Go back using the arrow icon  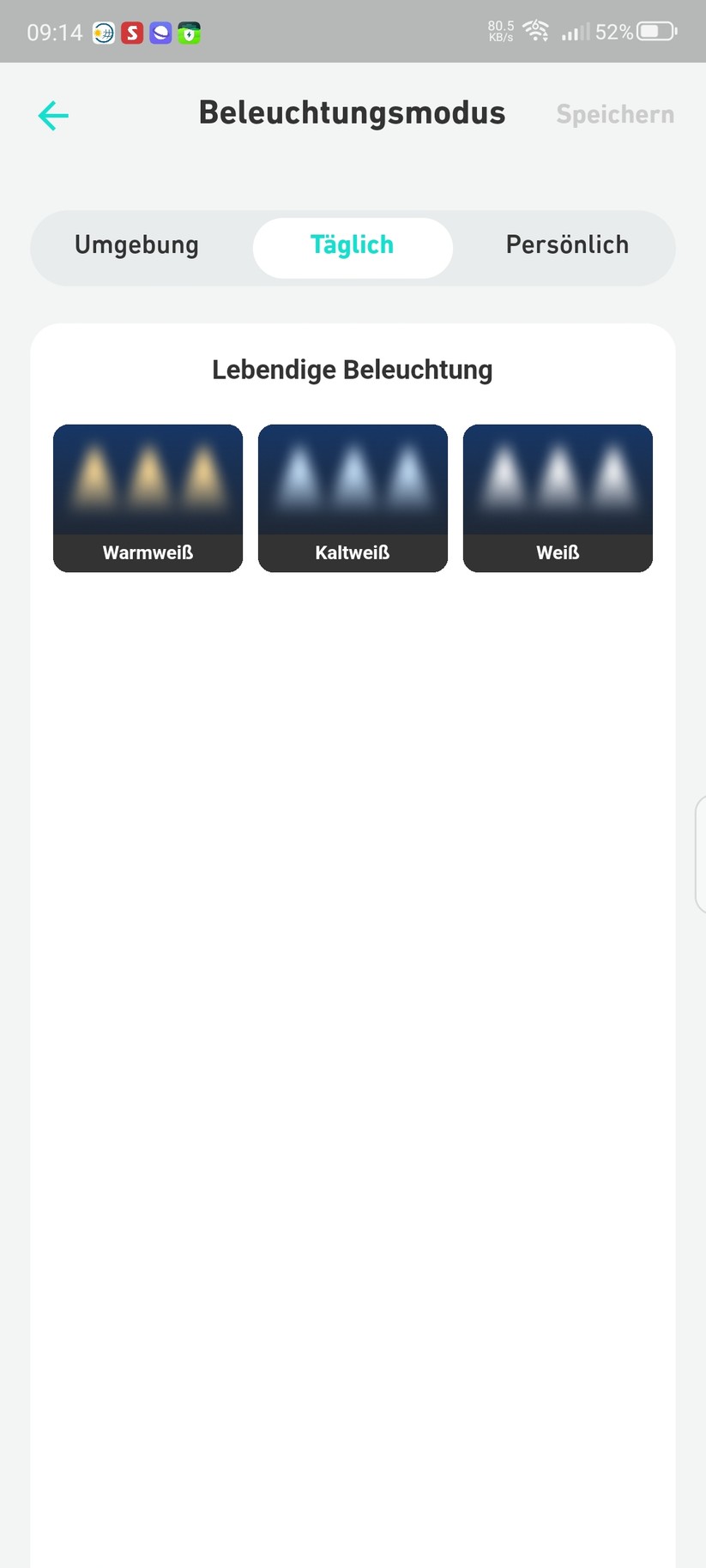coord(53,115)
